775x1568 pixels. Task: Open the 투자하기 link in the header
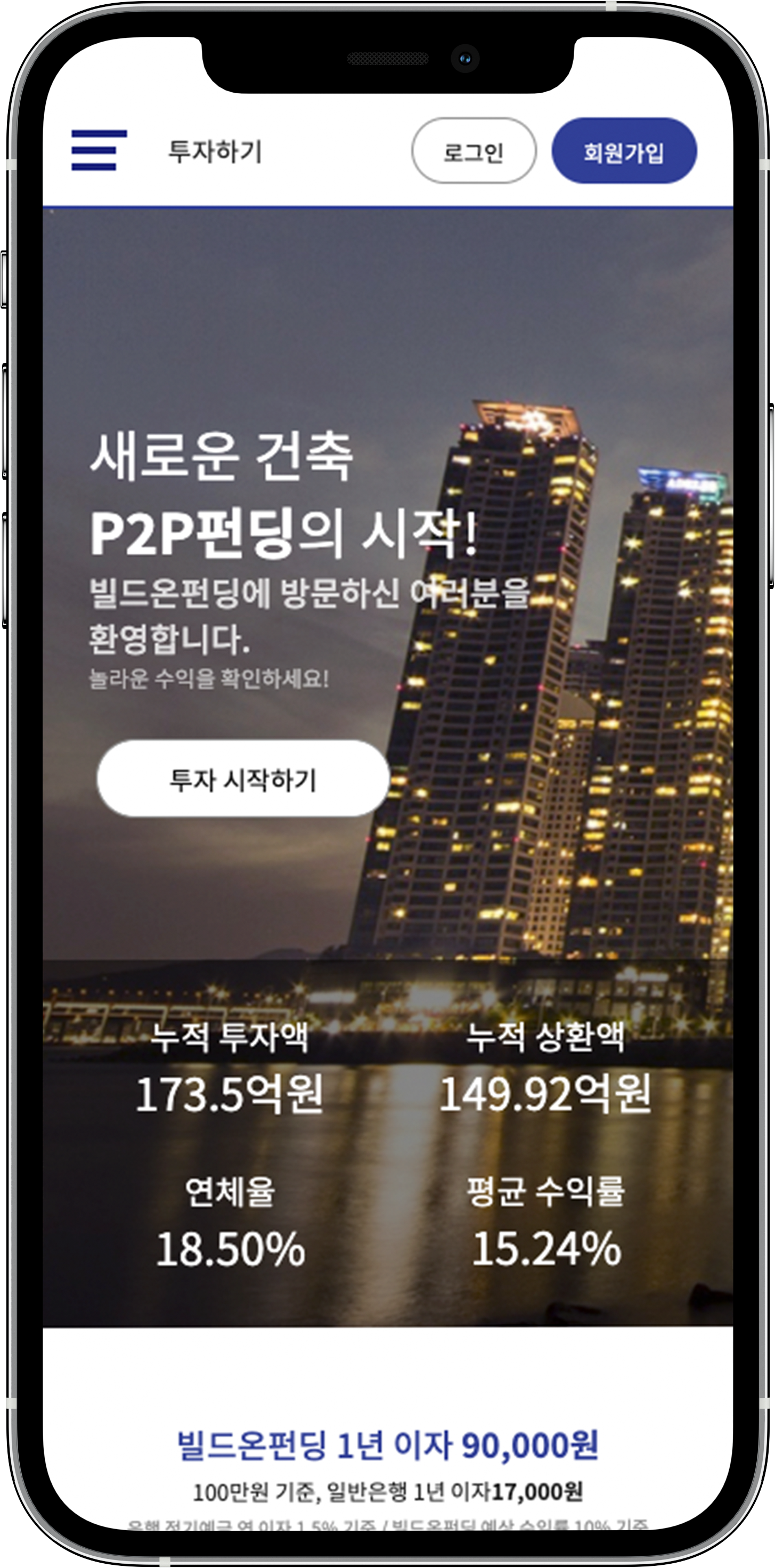tap(215, 151)
